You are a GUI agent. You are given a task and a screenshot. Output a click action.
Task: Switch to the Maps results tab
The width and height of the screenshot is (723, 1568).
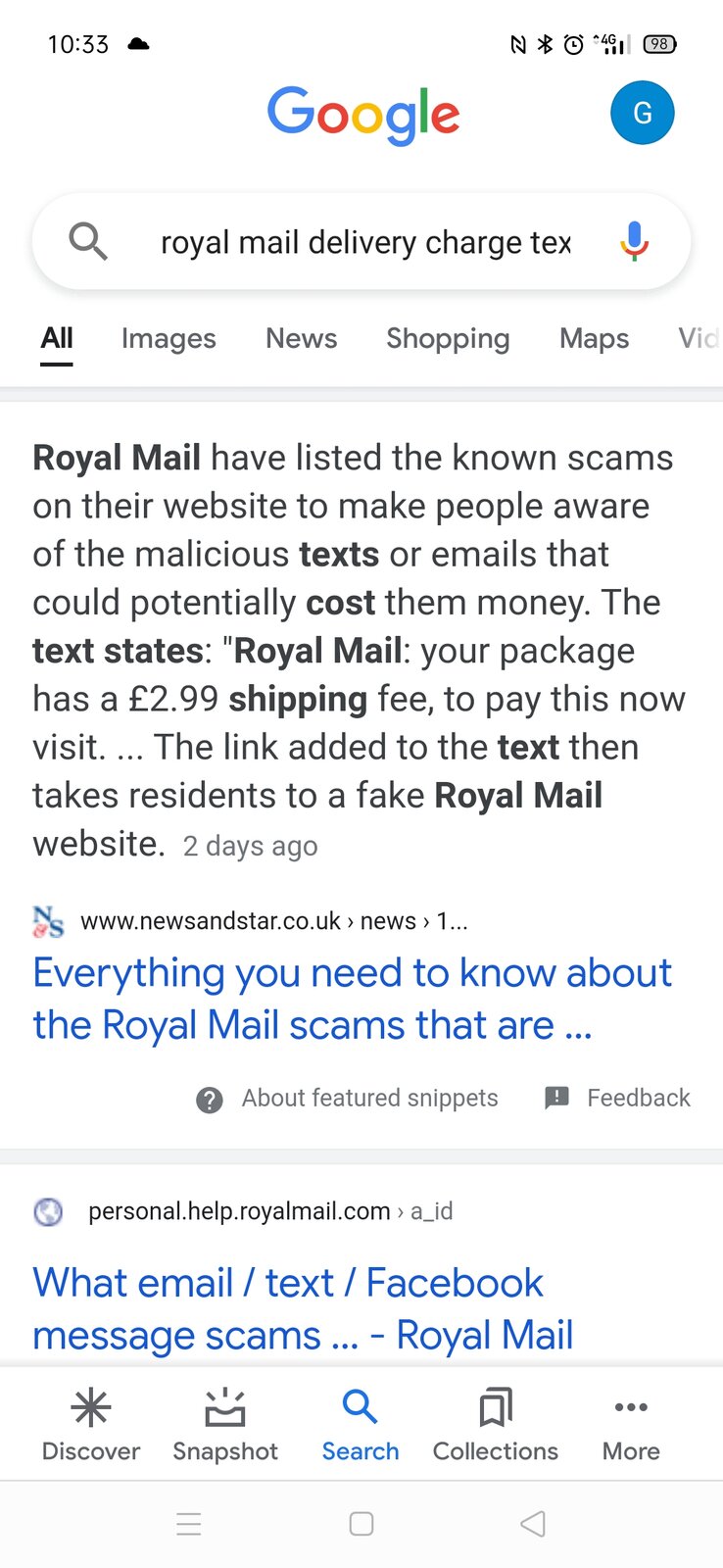(594, 339)
